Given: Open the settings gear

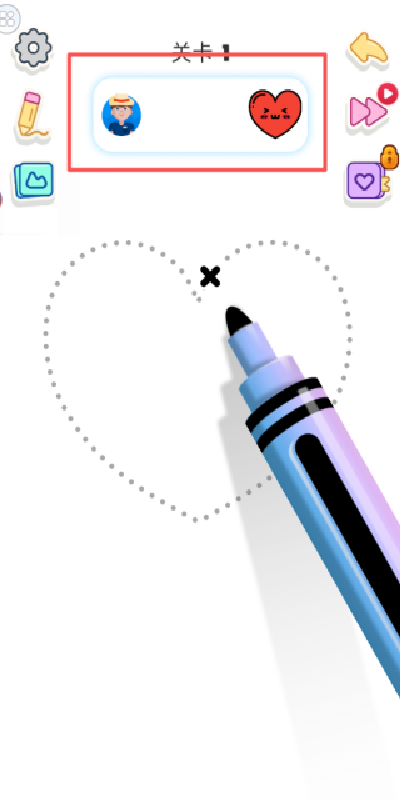Looking at the screenshot, I should pyautogui.click(x=33, y=48).
